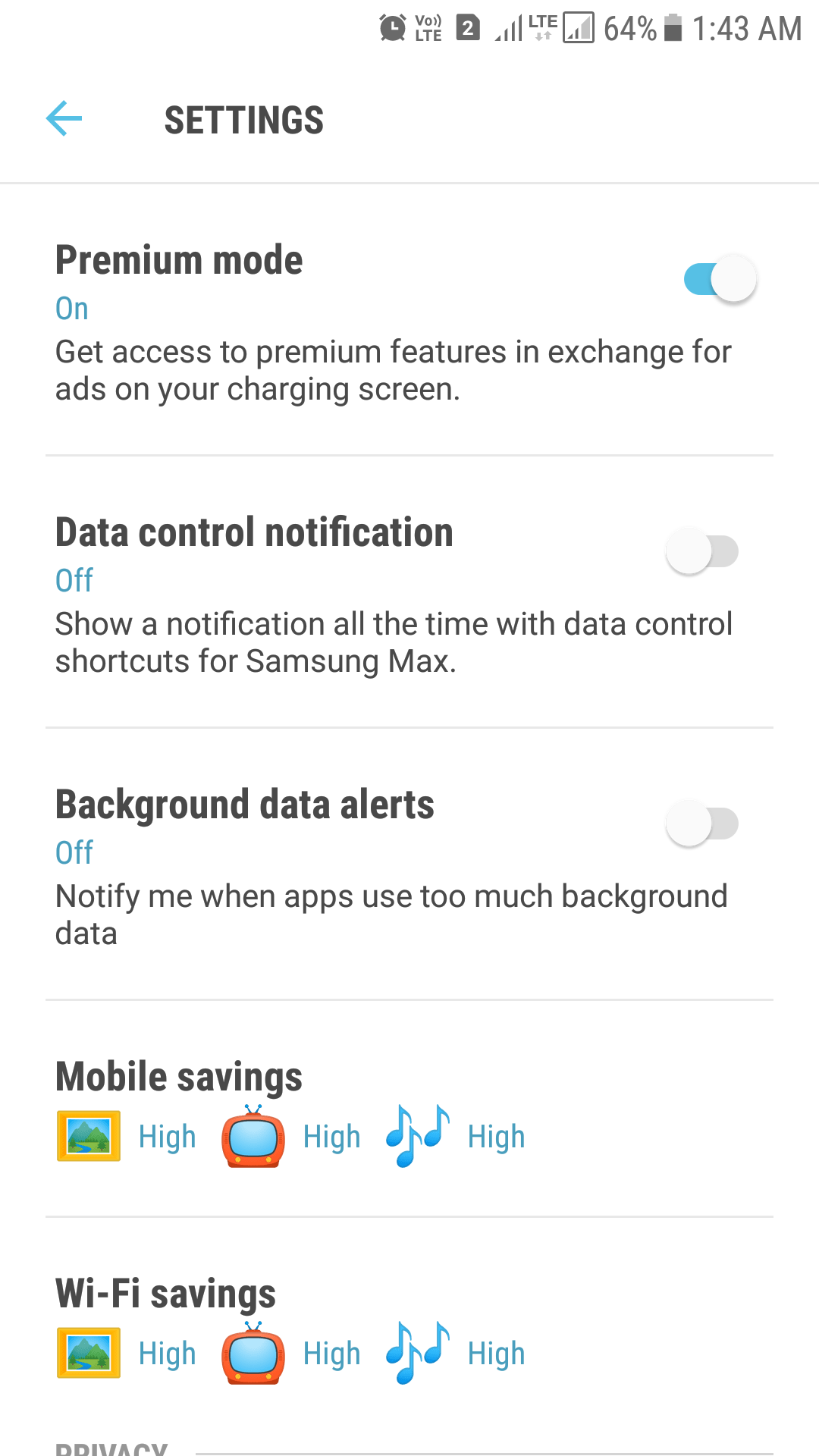The height and width of the screenshot is (1456, 819).
Task: Go back from Settings
Action: (x=64, y=119)
